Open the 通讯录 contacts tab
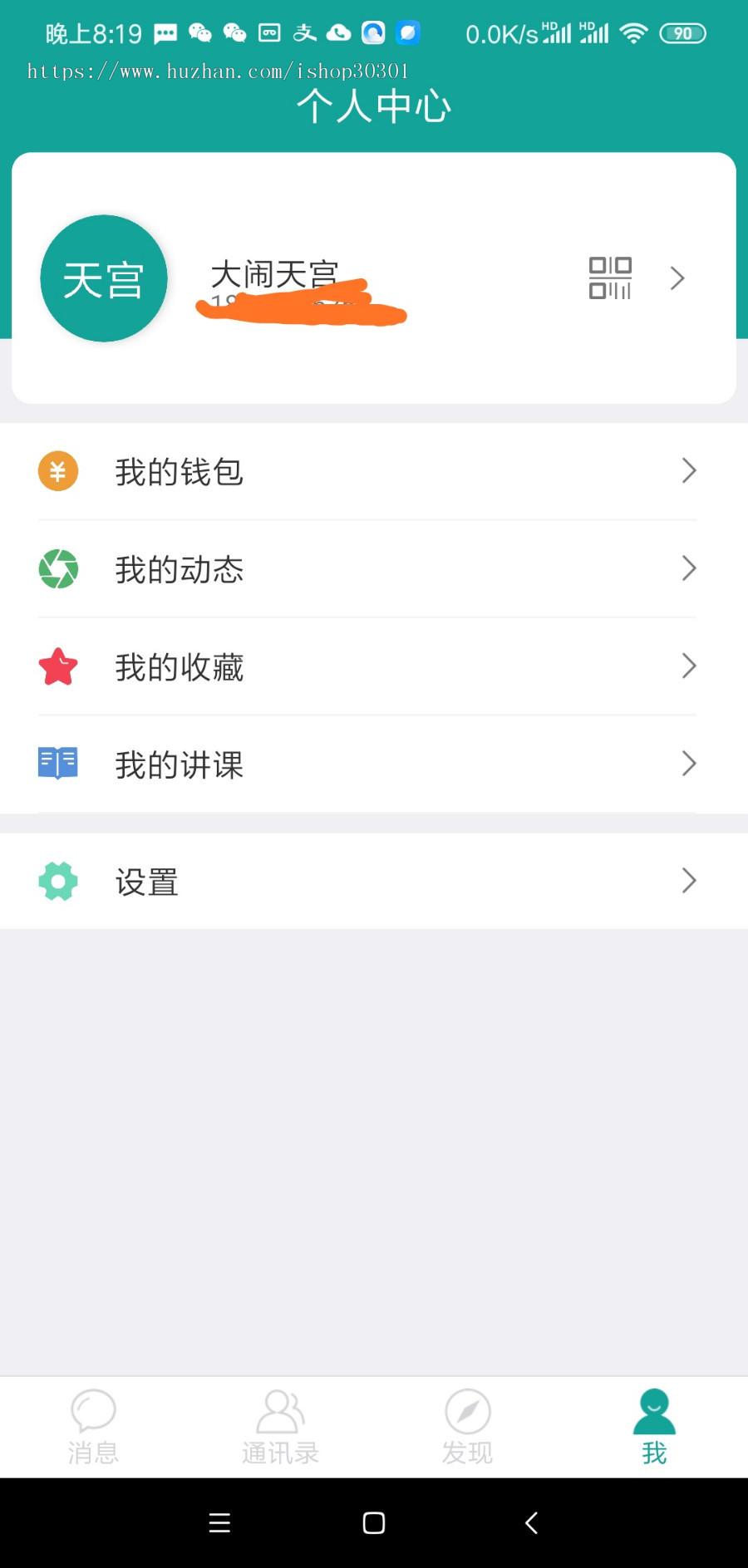 280,1423
